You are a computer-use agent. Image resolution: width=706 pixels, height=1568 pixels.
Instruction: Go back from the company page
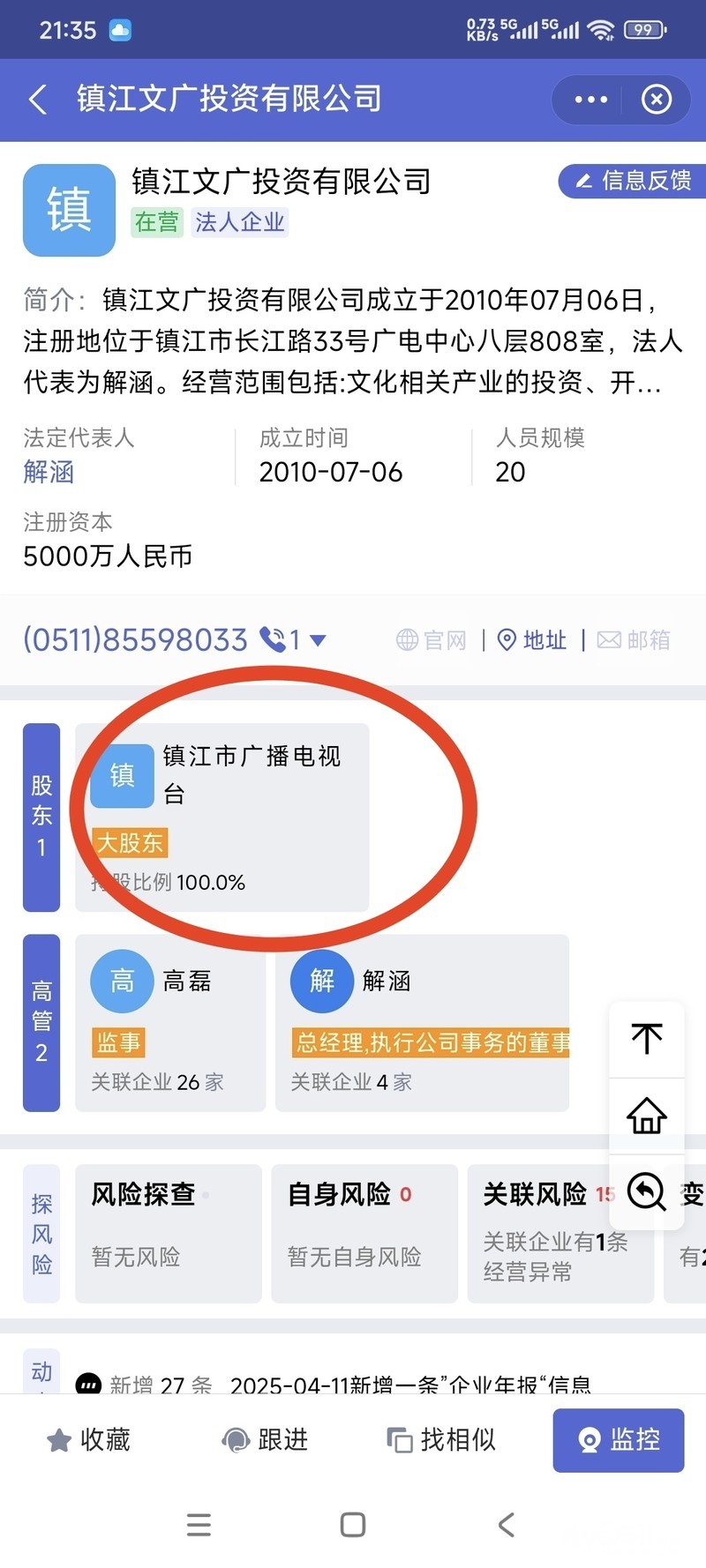tap(37, 99)
